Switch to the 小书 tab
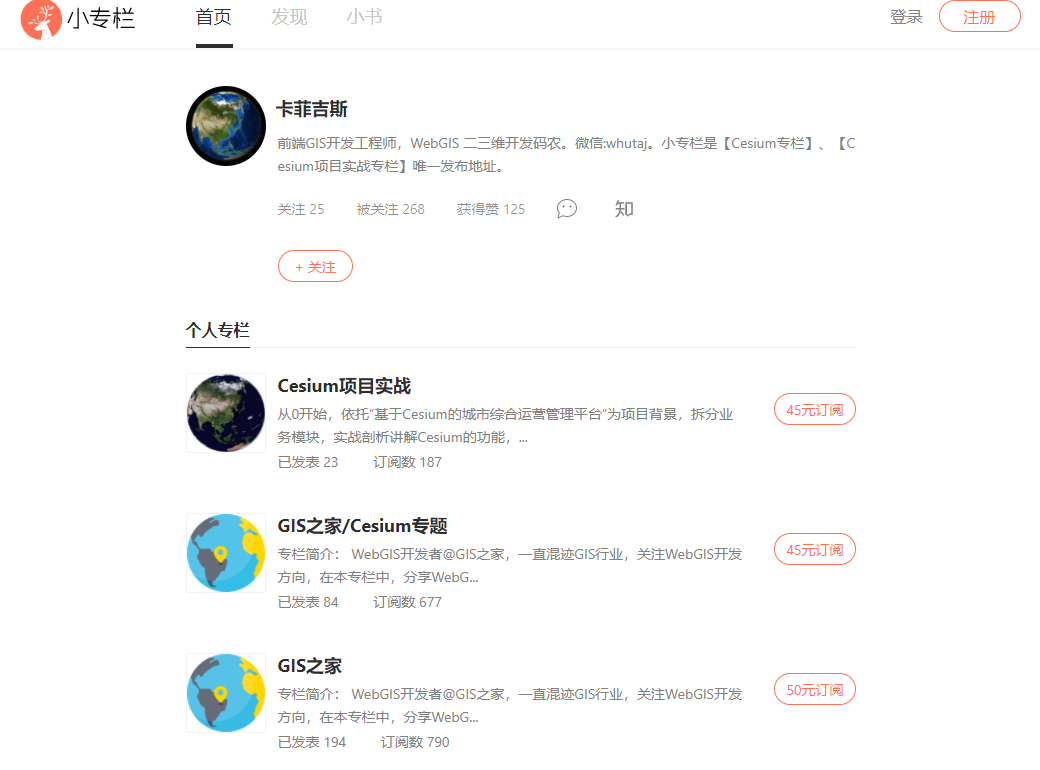This screenshot has height=770, width=1040. click(364, 18)
